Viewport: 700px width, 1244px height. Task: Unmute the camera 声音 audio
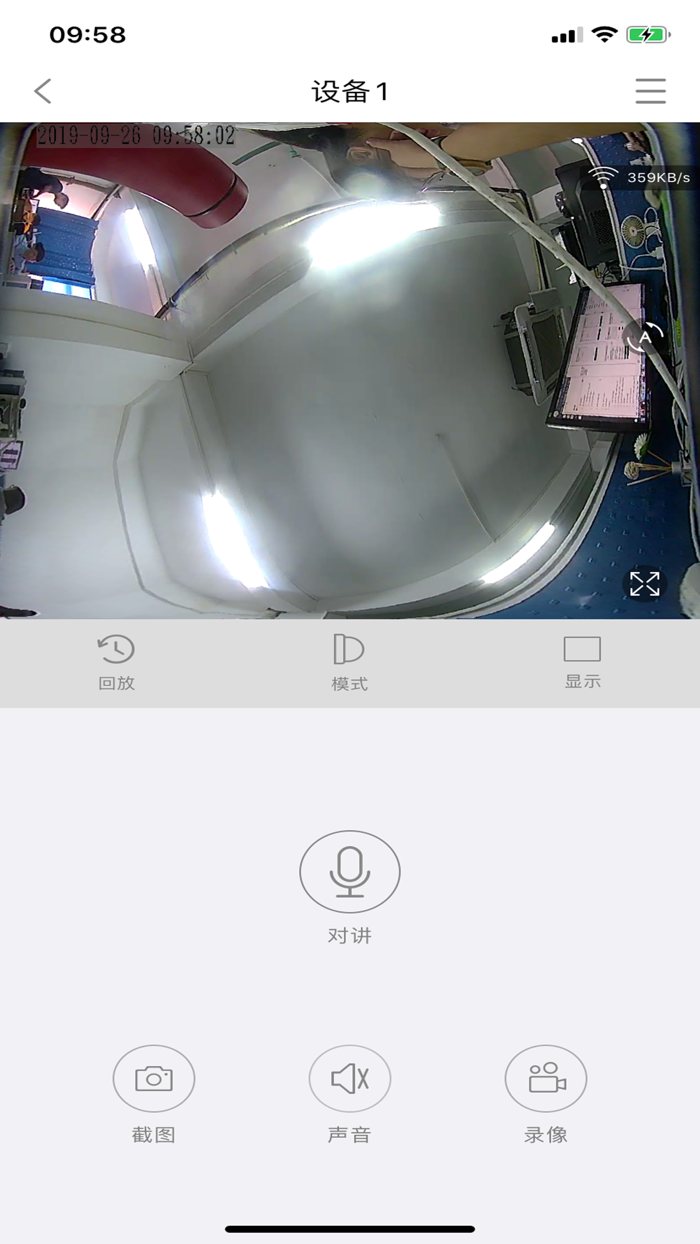(x=350, y=1078)
